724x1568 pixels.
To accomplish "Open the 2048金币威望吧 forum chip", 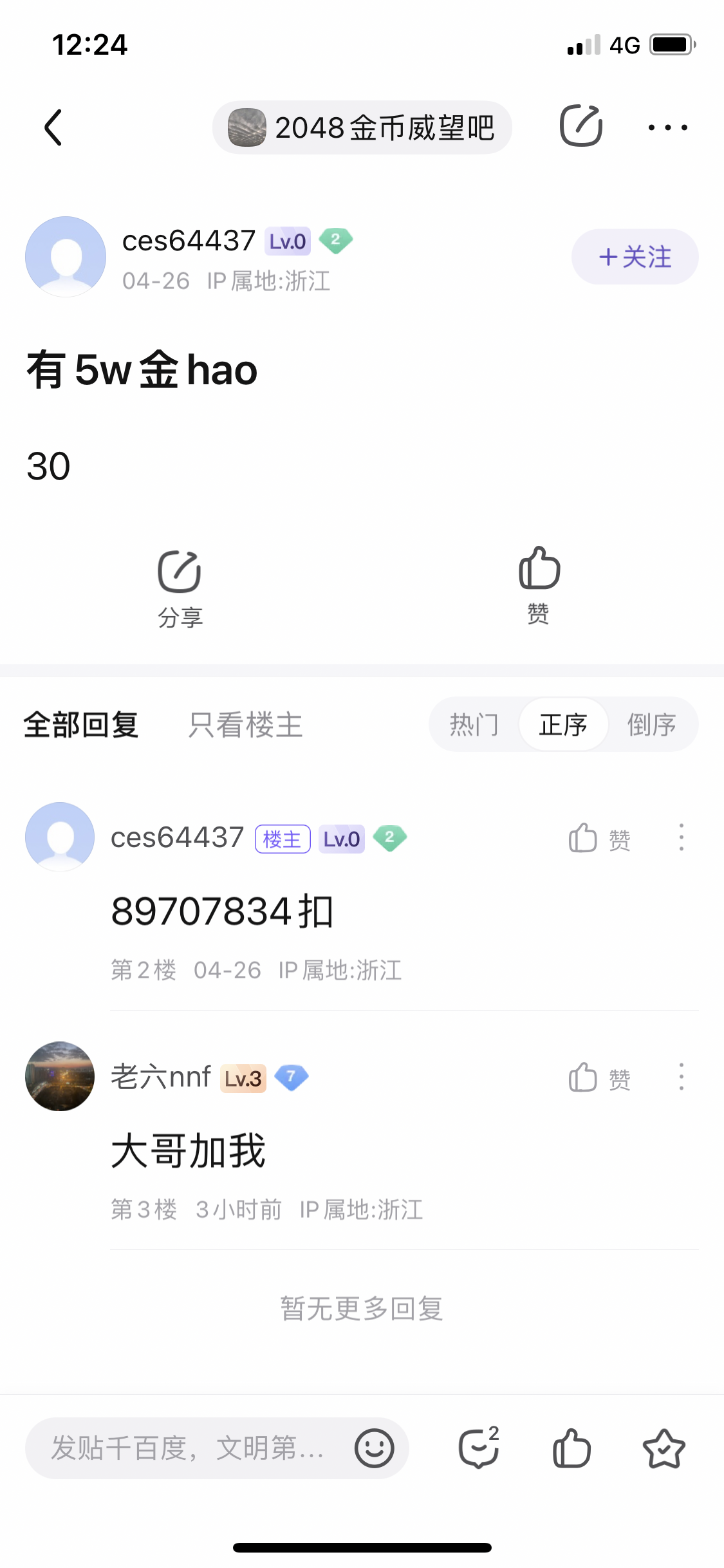I will tap(362, 127).
